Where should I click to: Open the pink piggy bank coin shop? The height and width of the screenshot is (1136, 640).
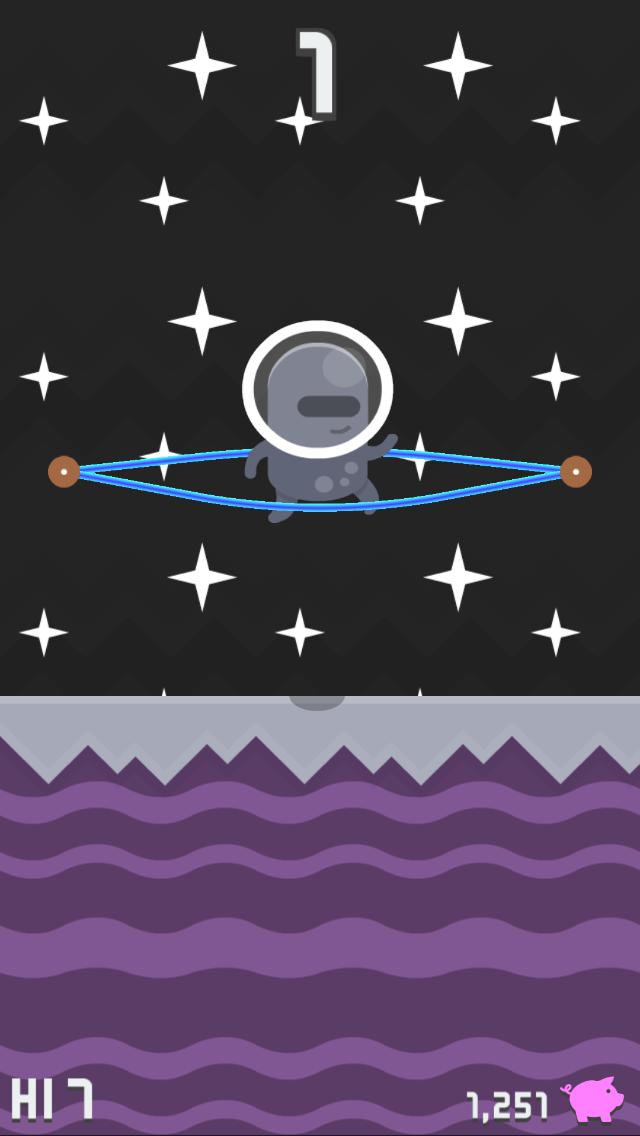(596, 1101)
